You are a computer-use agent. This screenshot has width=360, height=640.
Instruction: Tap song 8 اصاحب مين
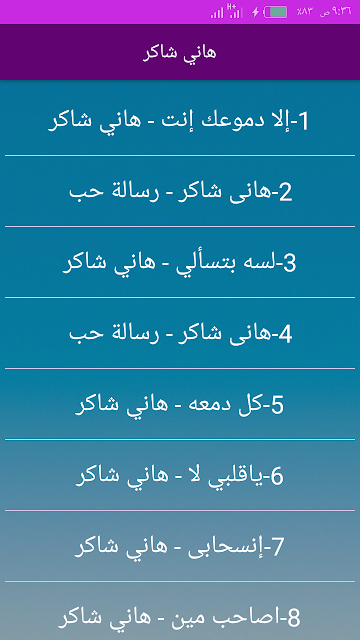[x=180, y=611]
